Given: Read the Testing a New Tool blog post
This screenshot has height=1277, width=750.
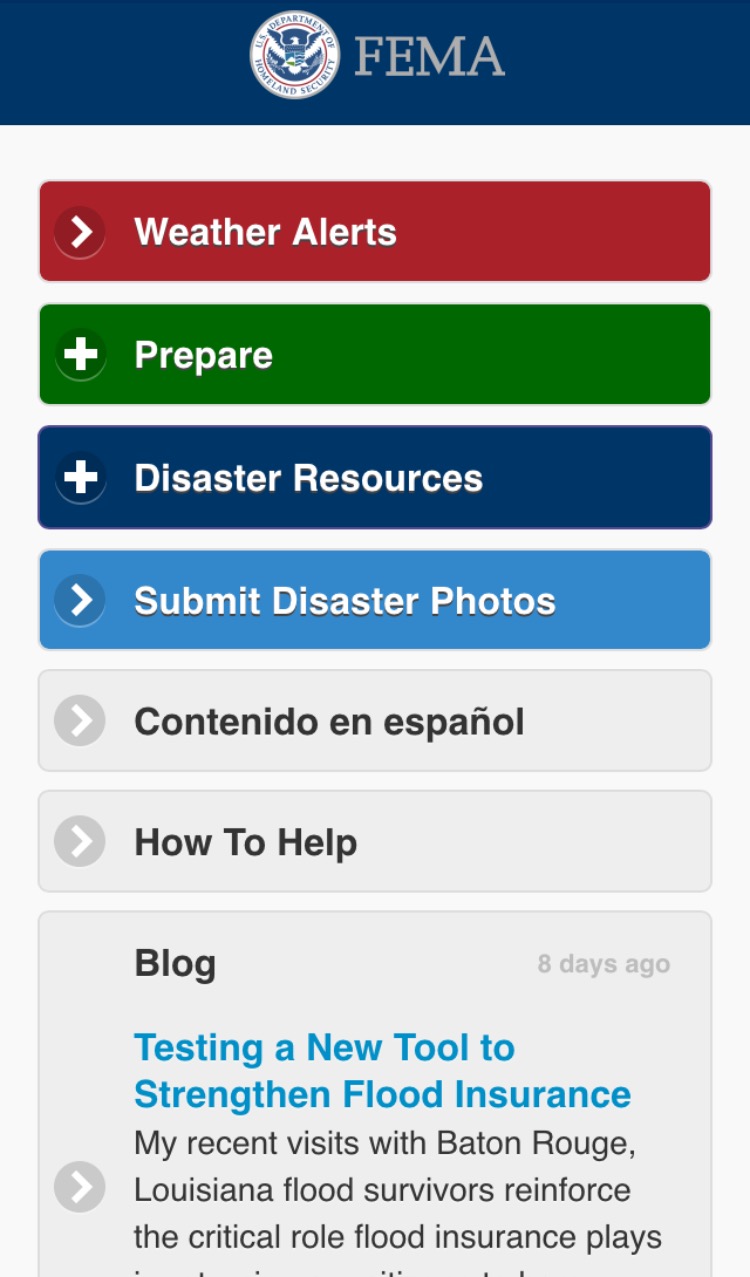Looking at the screenshot, I should (382, 1071).
